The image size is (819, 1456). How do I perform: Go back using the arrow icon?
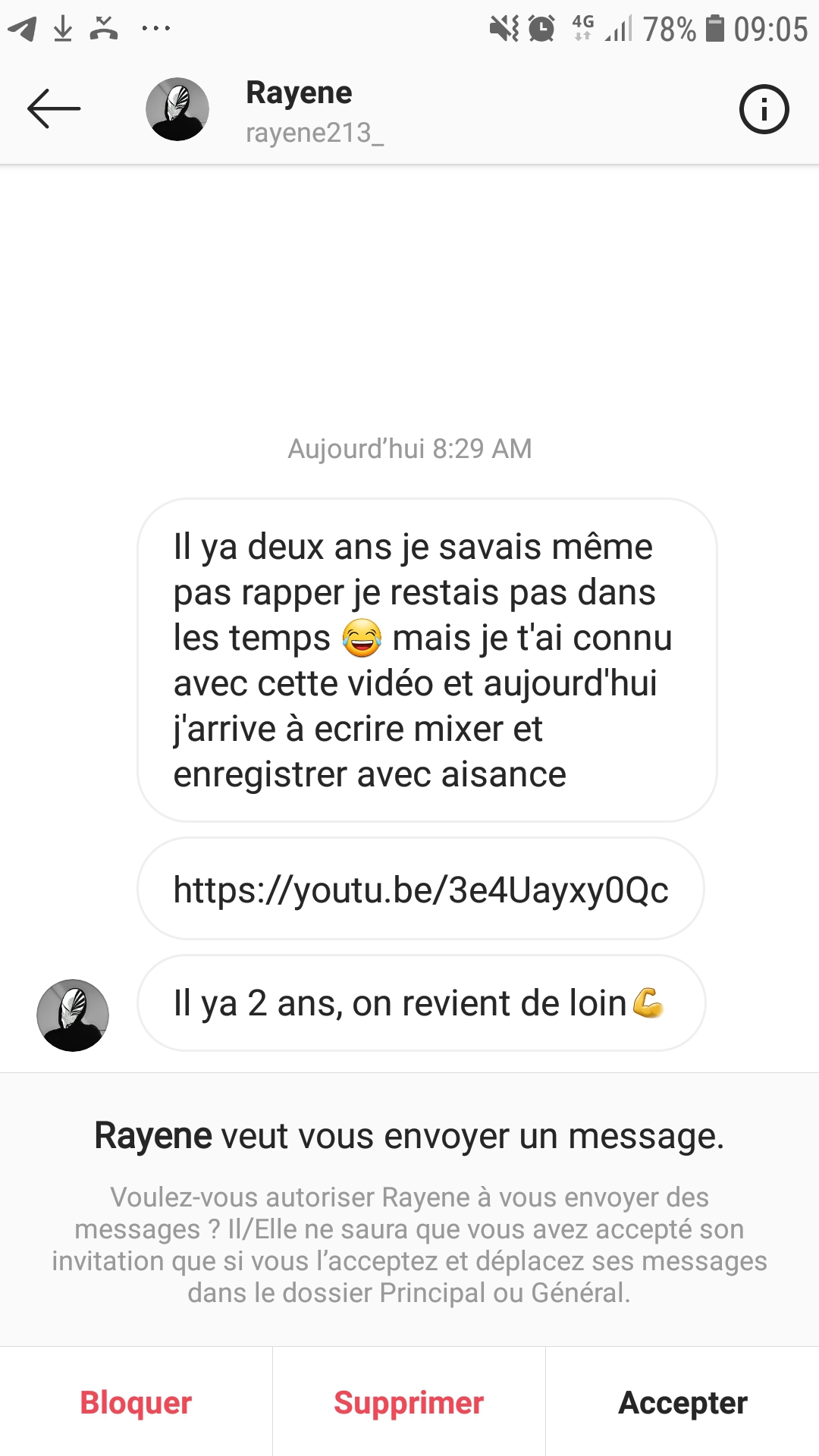point(54,109)
